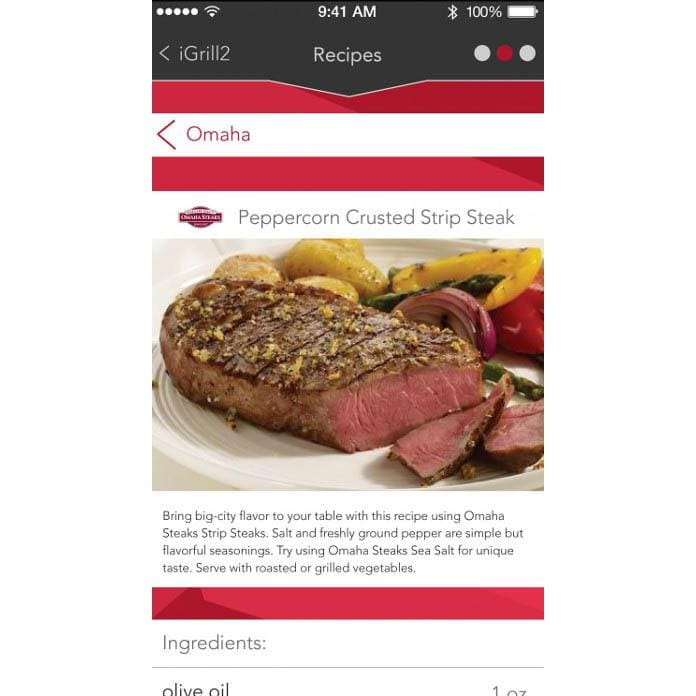Tap the page indicator dots
This screenshot has width=696, height=696.
click(504, 54)
